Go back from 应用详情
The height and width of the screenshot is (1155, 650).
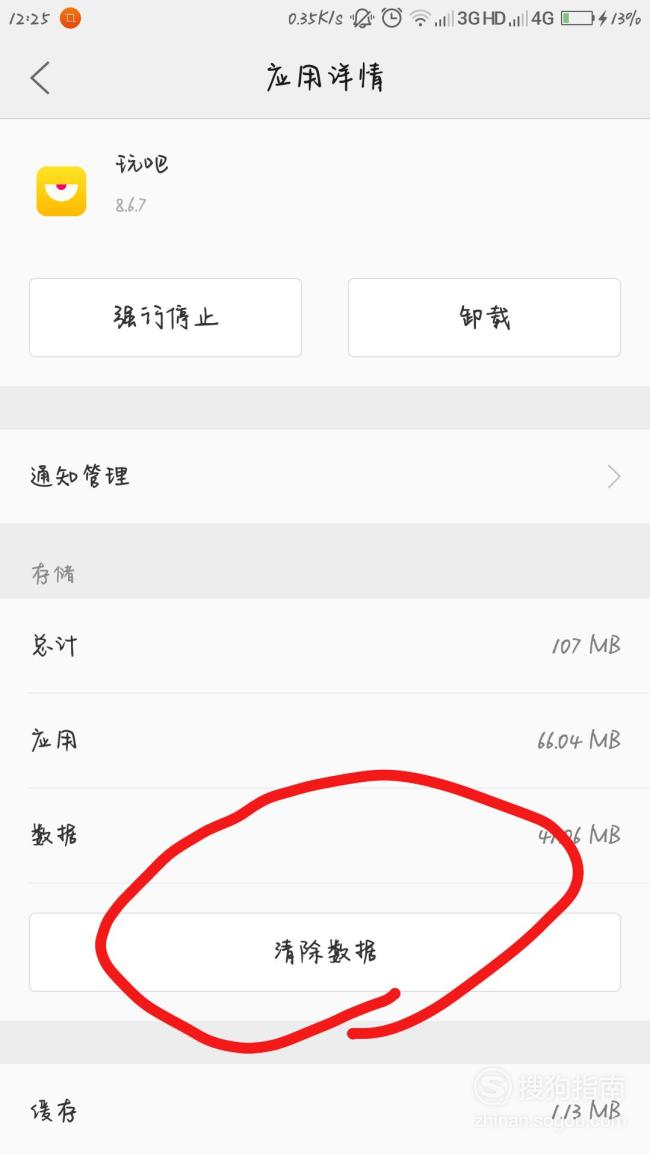tap(40, 77)
